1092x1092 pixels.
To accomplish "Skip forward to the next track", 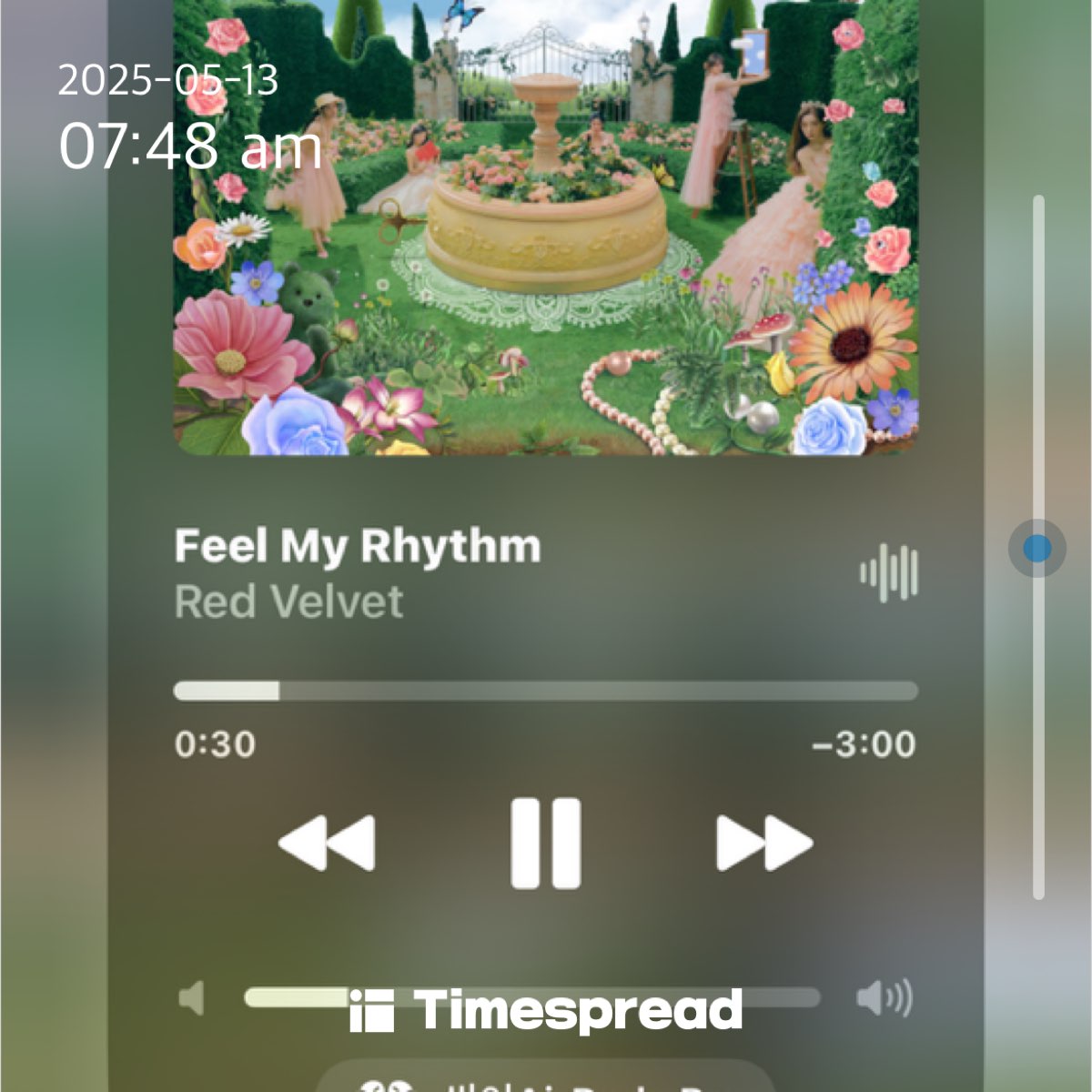I will coord(763,843).
